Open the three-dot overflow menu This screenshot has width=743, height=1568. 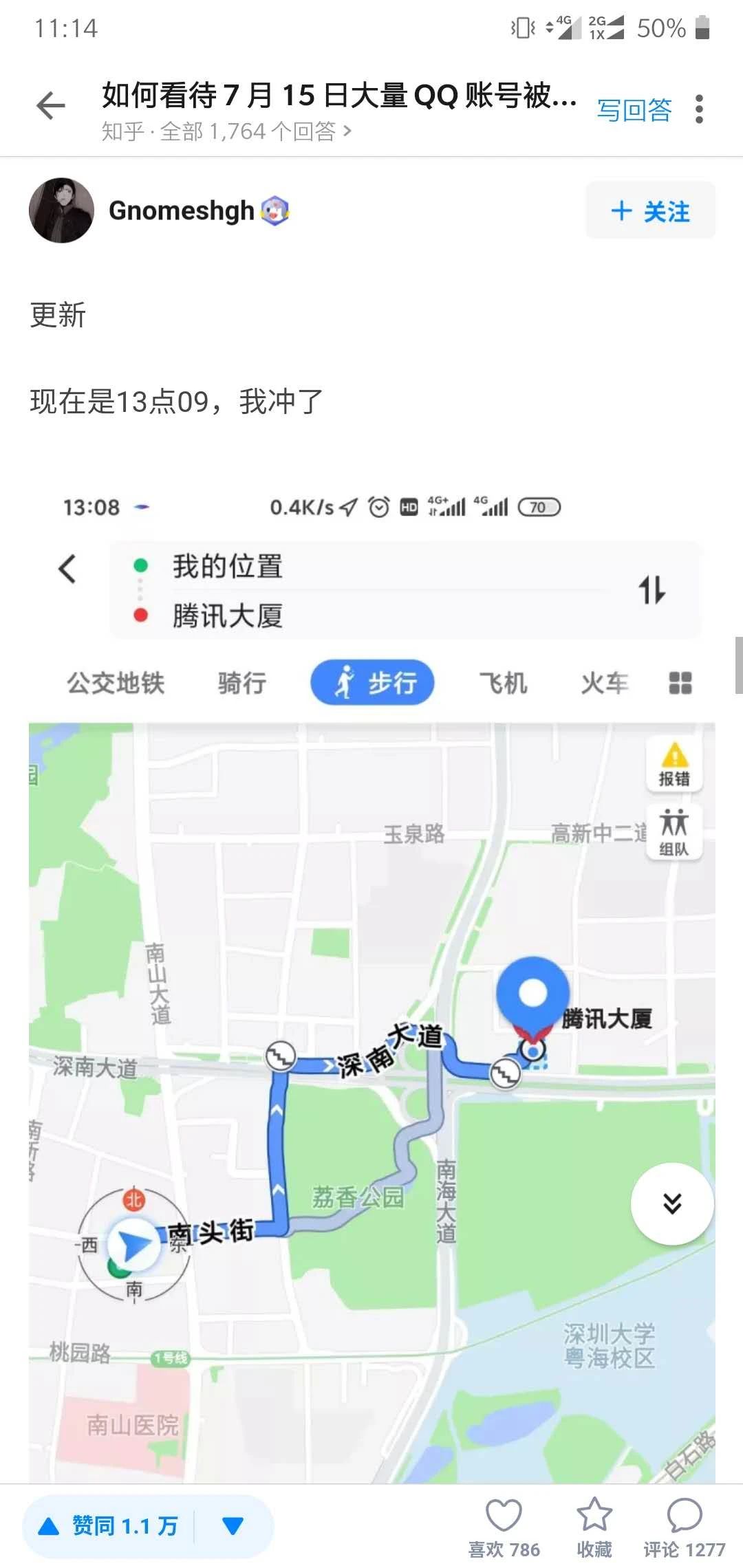click(700, 108)
